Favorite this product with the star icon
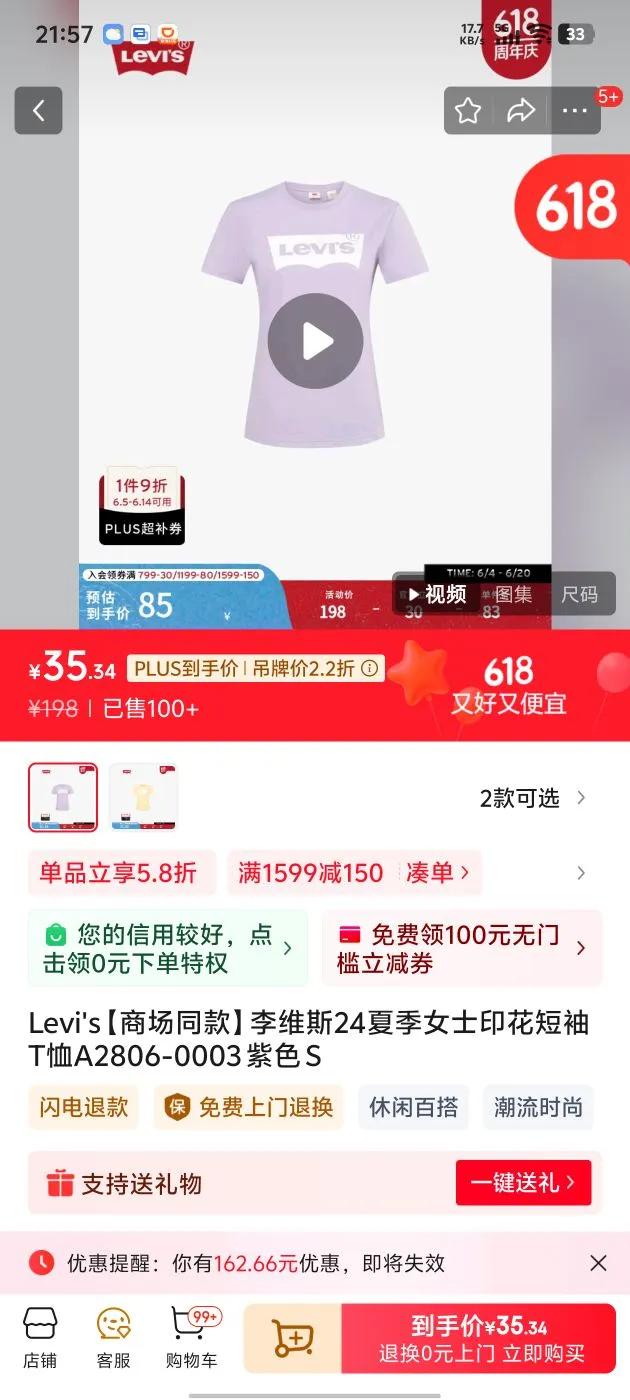This screenshot has height=1400, width=630. (x=469, y=111)
